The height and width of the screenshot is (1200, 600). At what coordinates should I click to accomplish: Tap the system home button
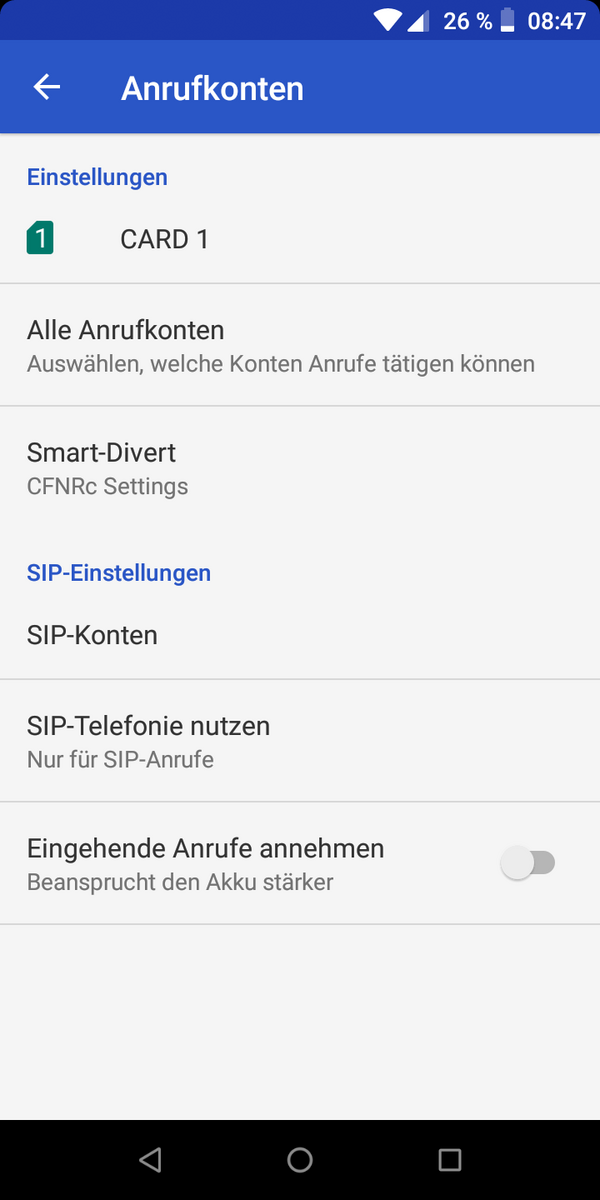point(300,1160)
